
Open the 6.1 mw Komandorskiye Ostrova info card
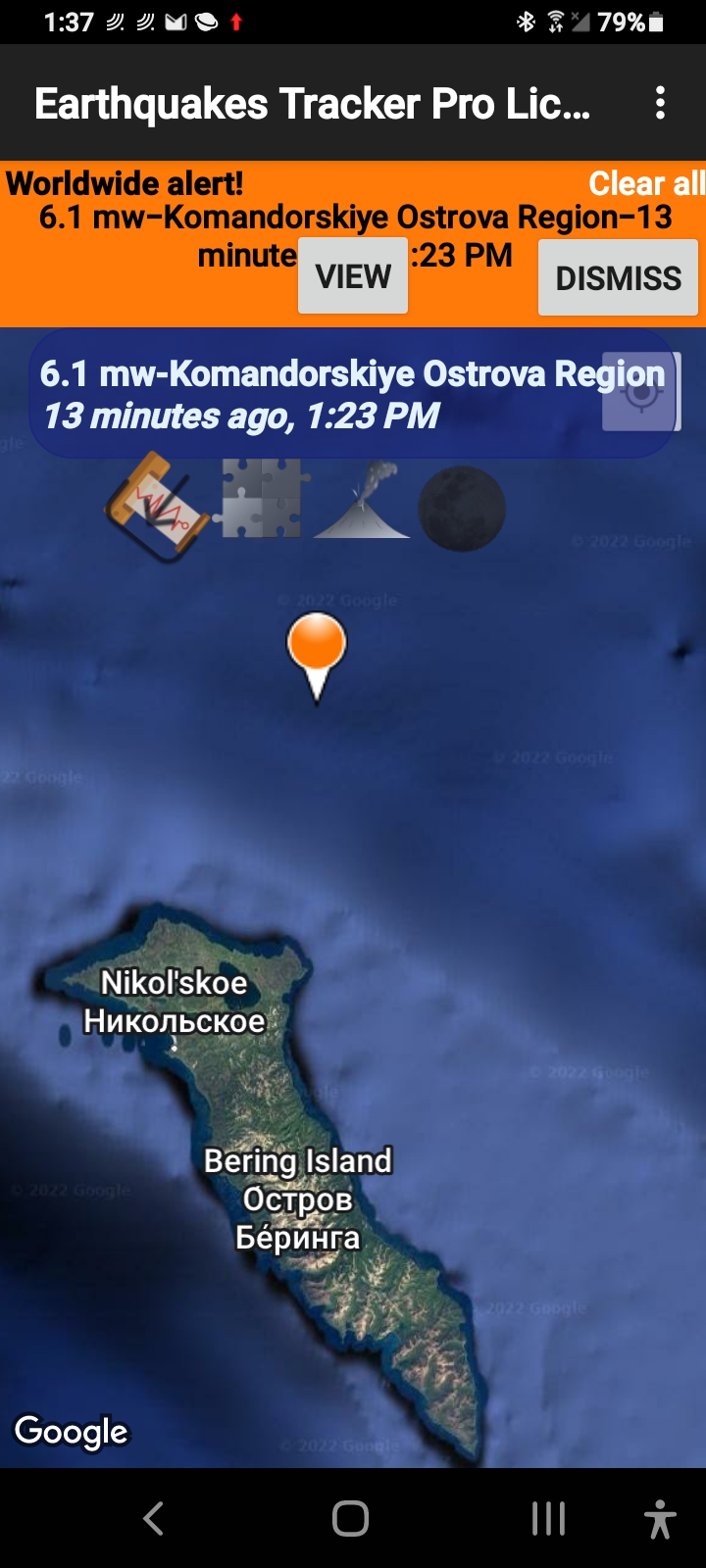314,395
